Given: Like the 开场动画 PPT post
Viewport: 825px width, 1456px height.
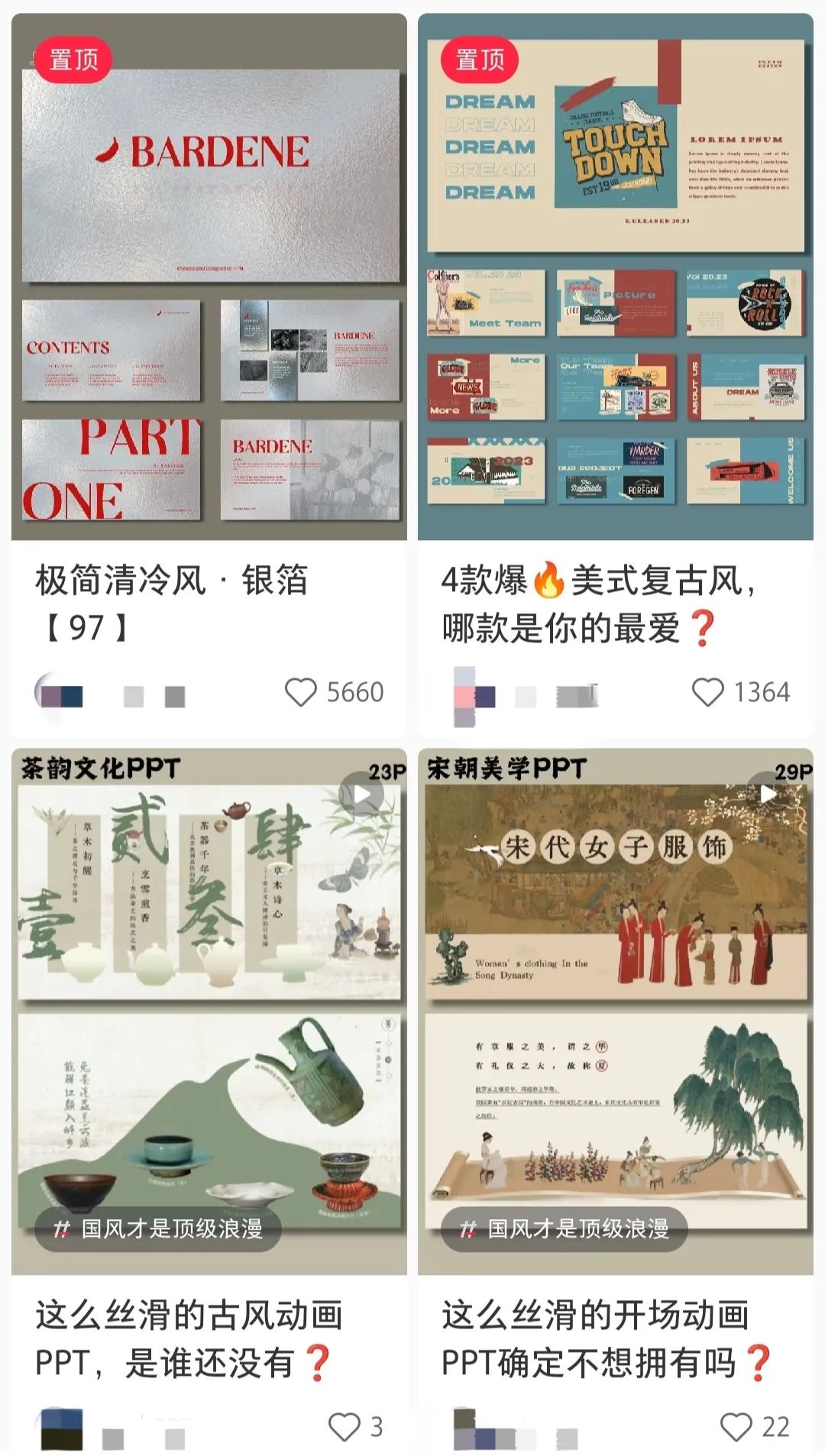Looking at the screenshot, I should pos(736,1427).
